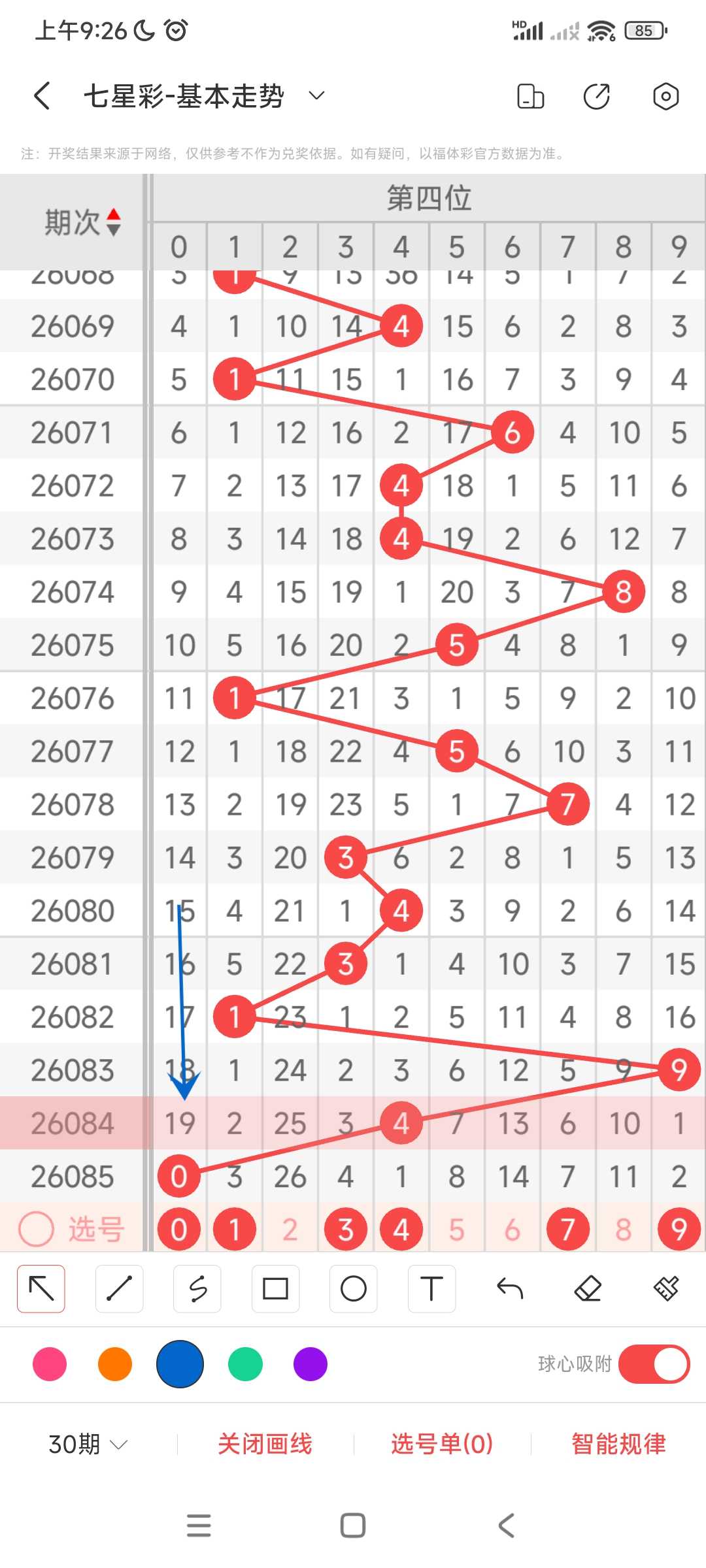Screen dimensions: 706x1568
Task: Pick the green color swatch
Action: 245,1364
